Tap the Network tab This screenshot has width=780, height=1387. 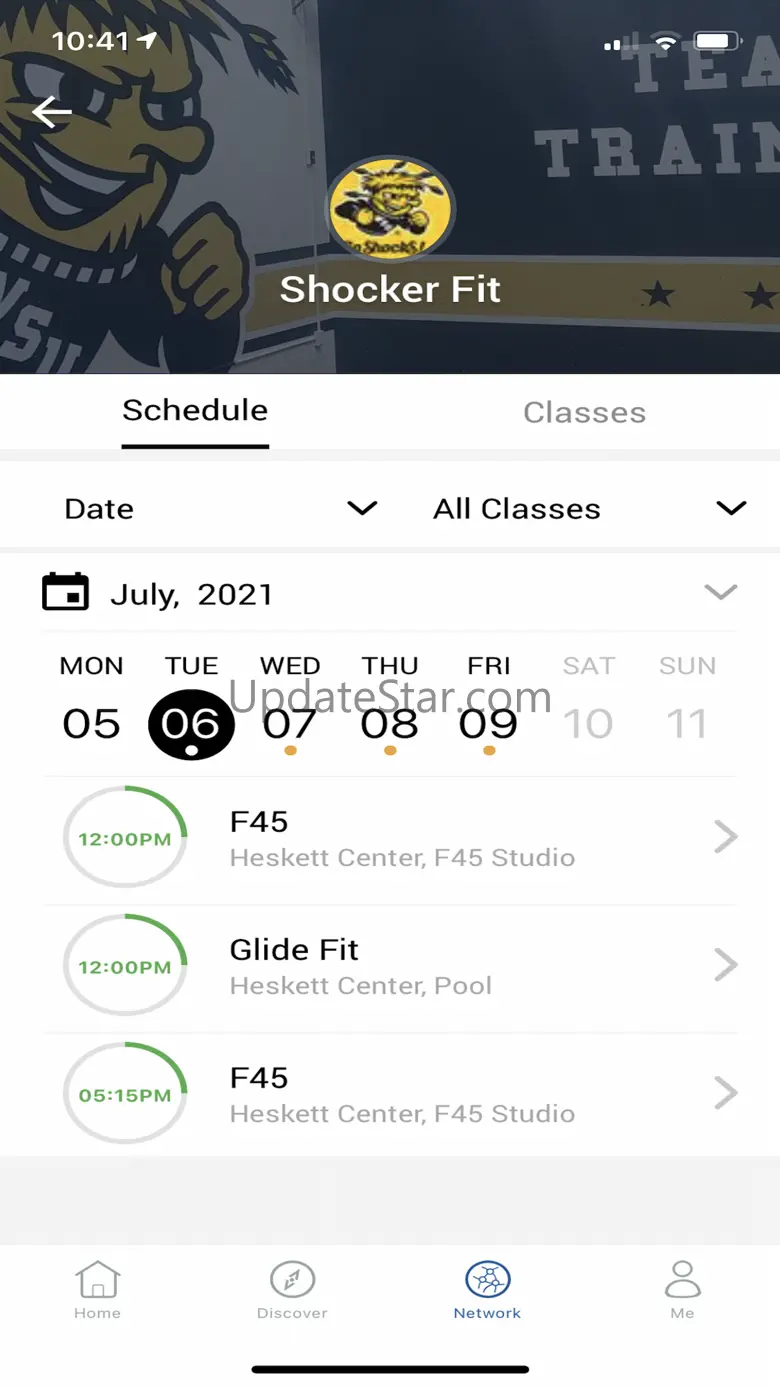[x=487, y=1290]
